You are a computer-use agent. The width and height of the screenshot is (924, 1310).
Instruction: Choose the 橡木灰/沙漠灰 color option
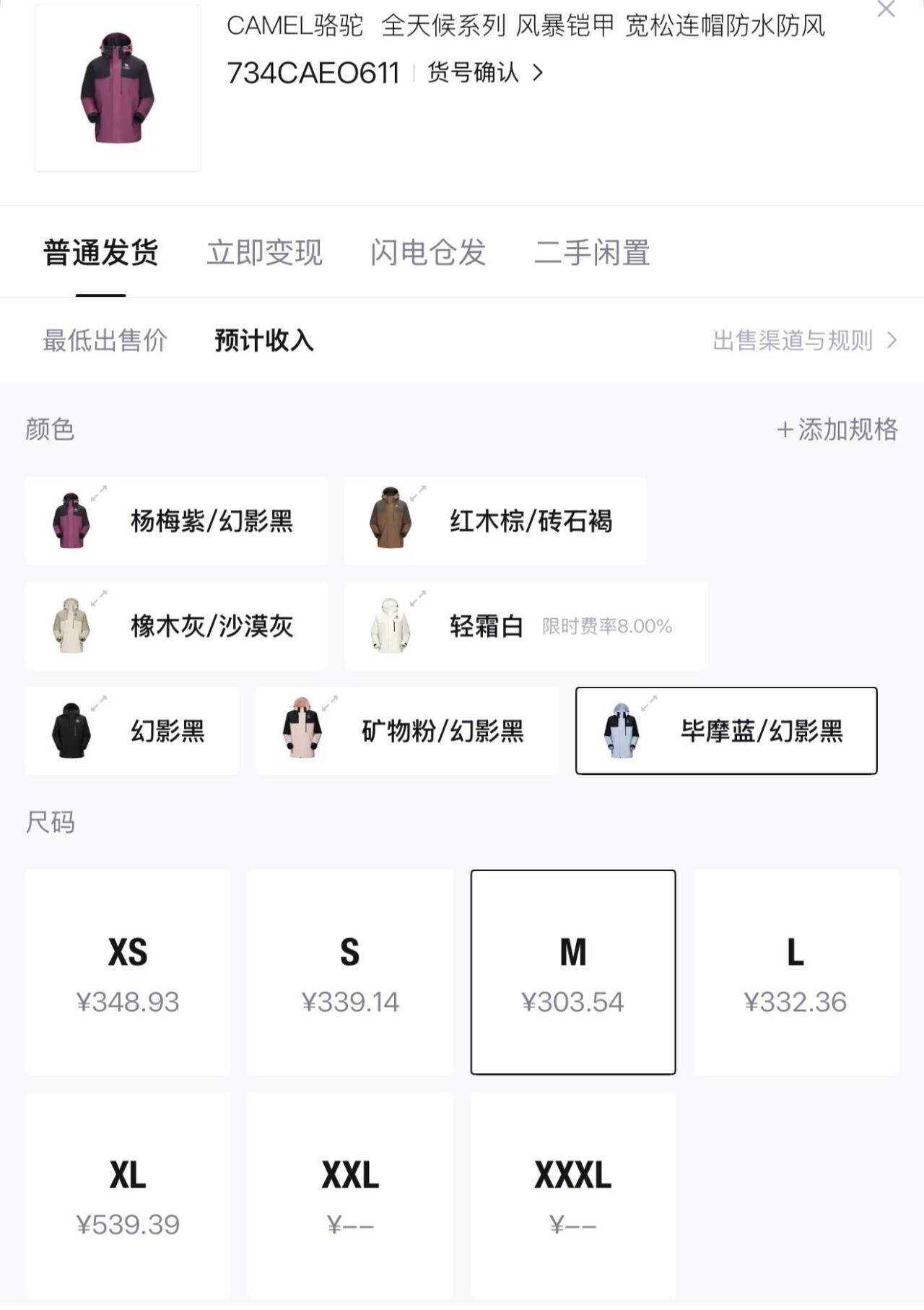(176, 626)
